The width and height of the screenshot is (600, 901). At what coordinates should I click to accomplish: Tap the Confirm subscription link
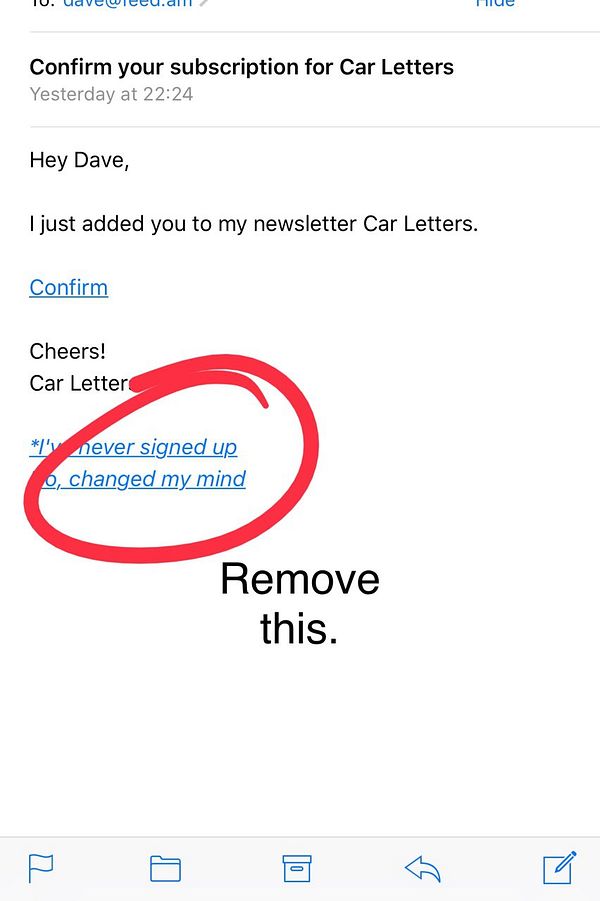click(68, 288)
